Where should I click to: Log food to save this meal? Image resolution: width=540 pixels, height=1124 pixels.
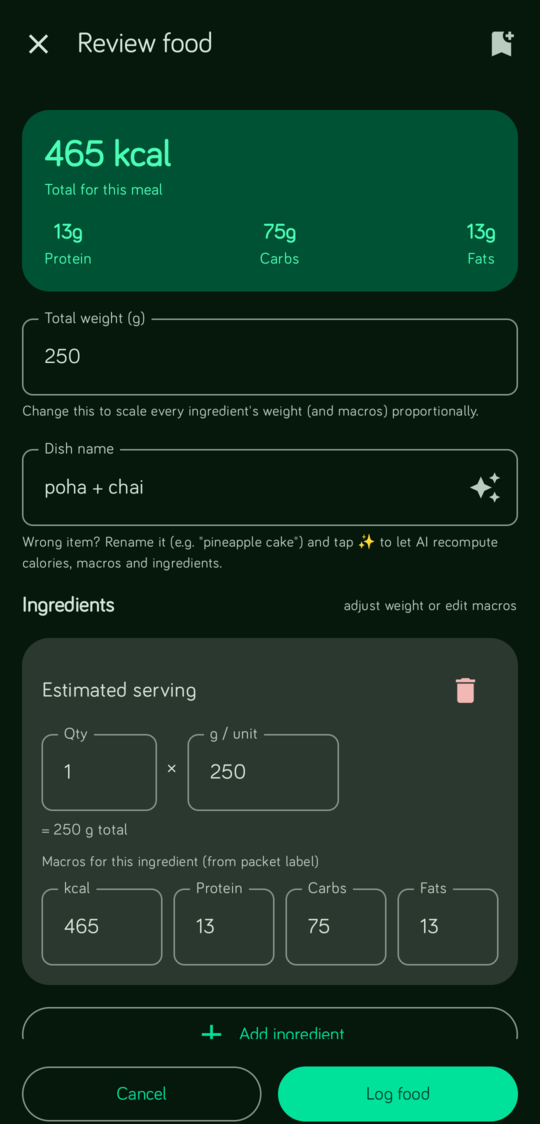point(398,1094)
